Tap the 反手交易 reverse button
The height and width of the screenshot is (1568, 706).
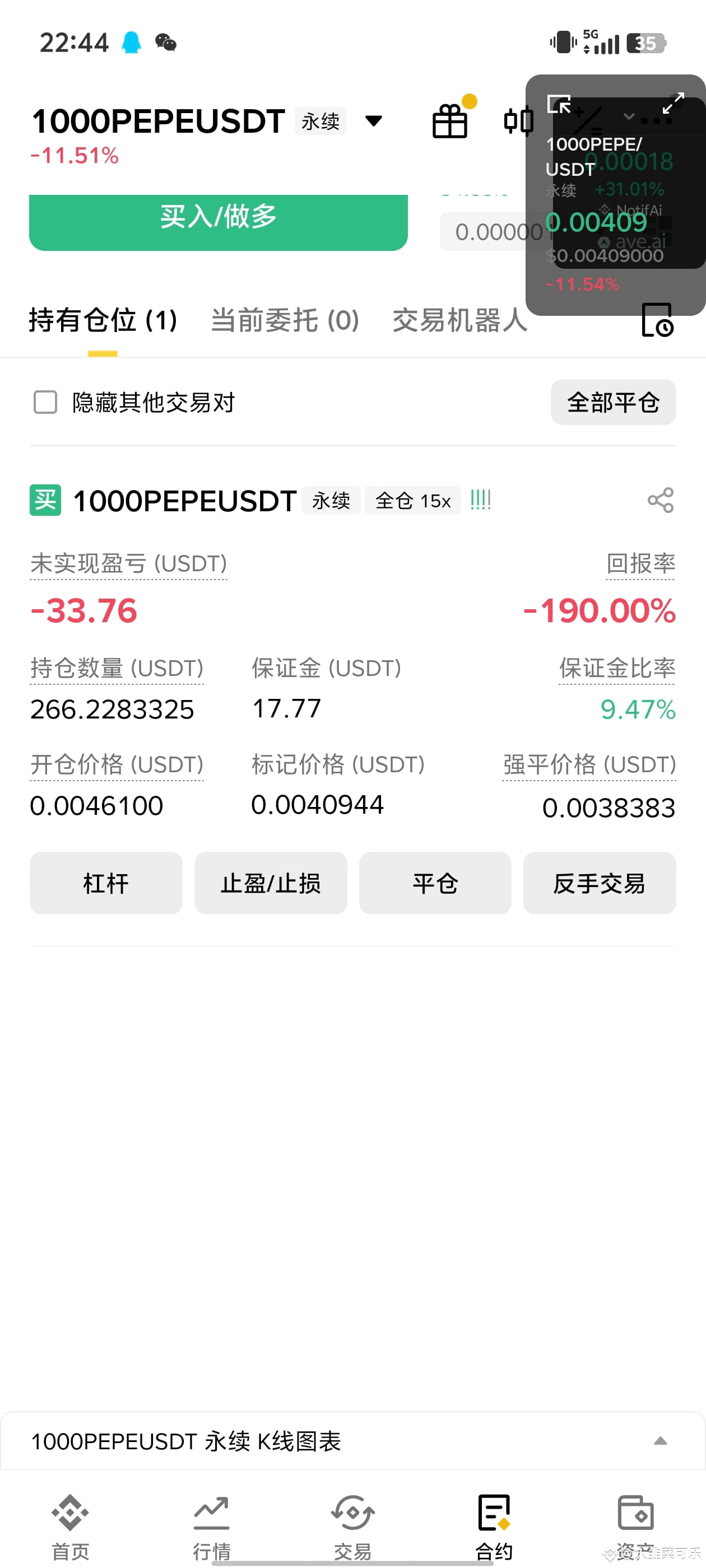600,883
